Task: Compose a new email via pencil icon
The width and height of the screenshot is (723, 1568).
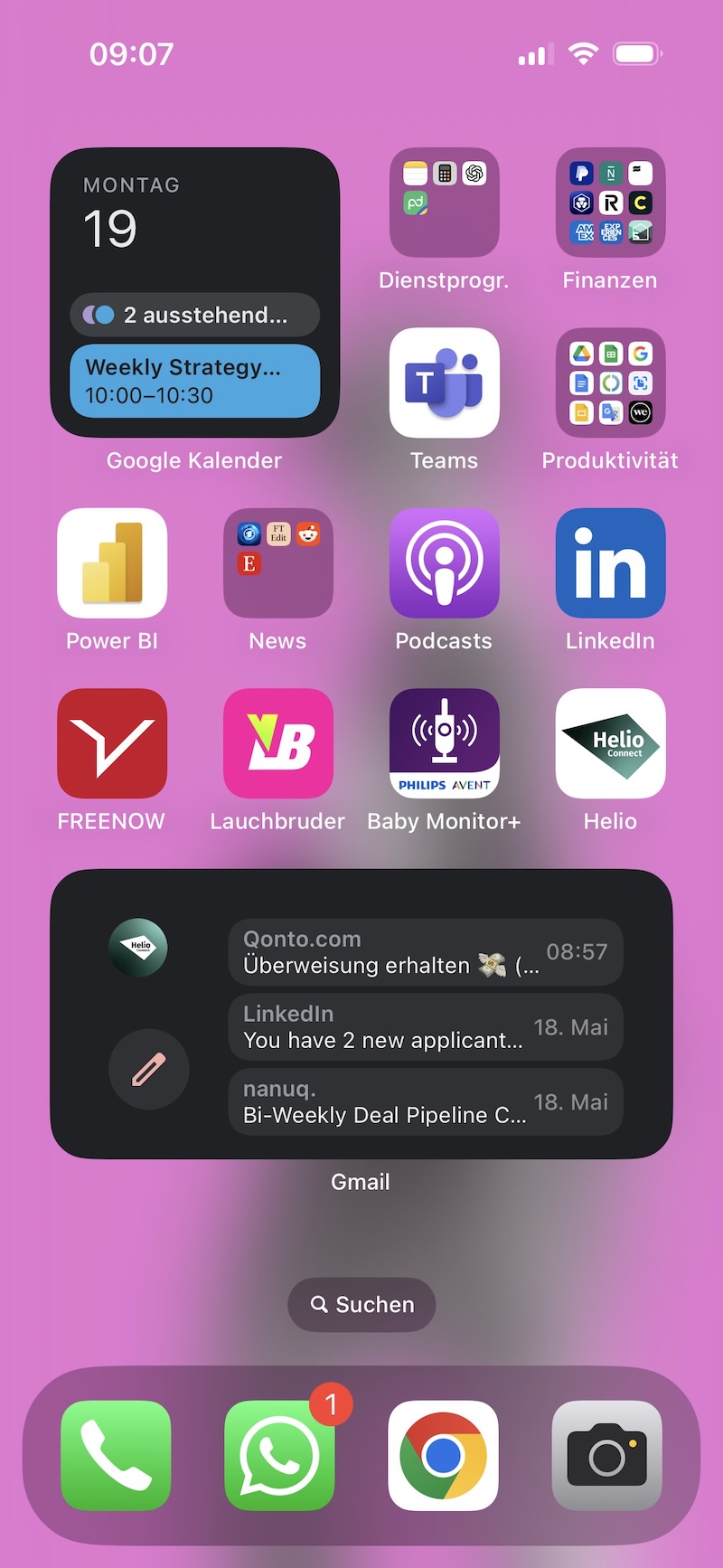Action: [x=149, y=1070]
